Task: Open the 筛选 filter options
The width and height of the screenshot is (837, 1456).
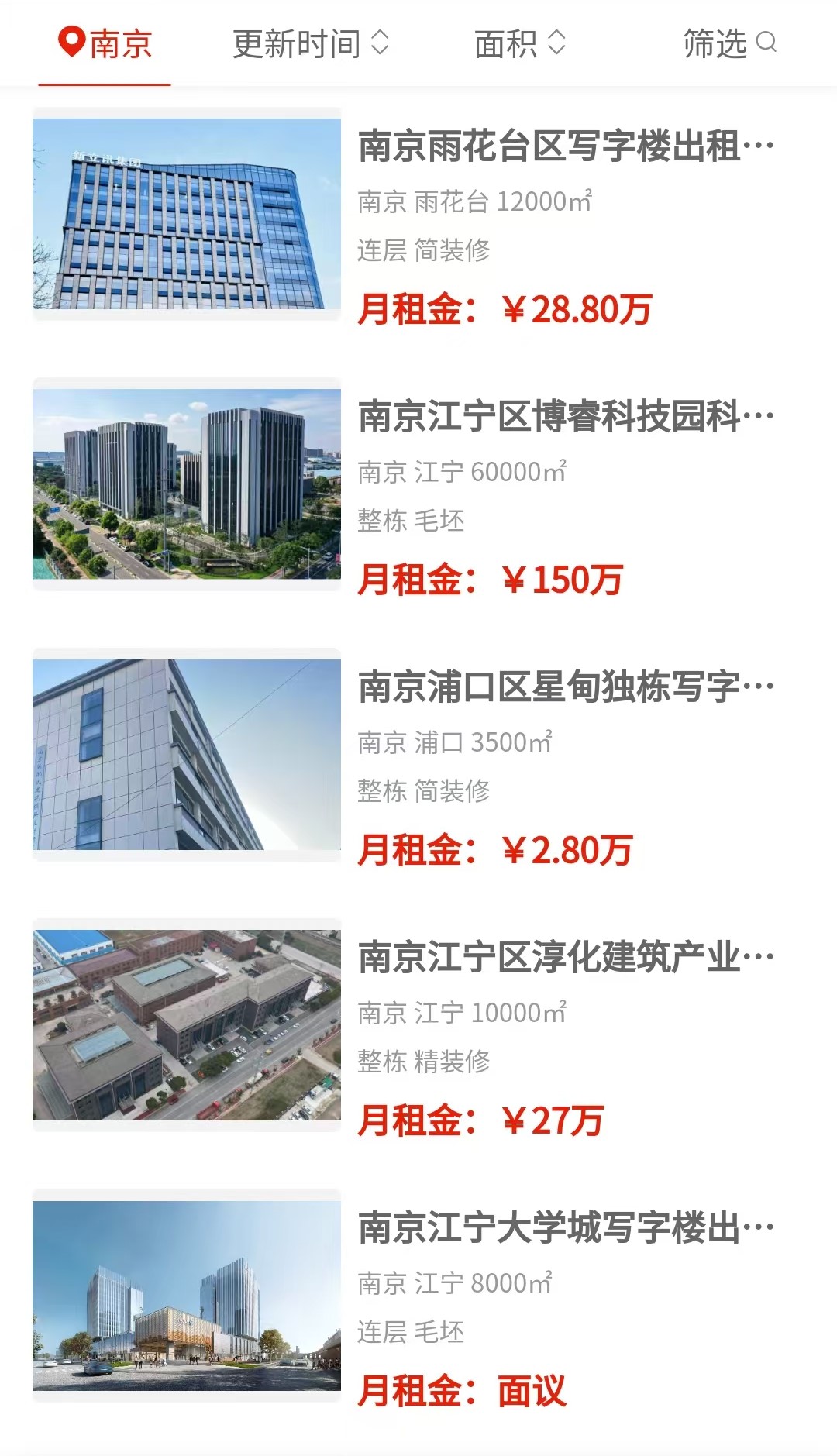Action: (x=729, y=43)
